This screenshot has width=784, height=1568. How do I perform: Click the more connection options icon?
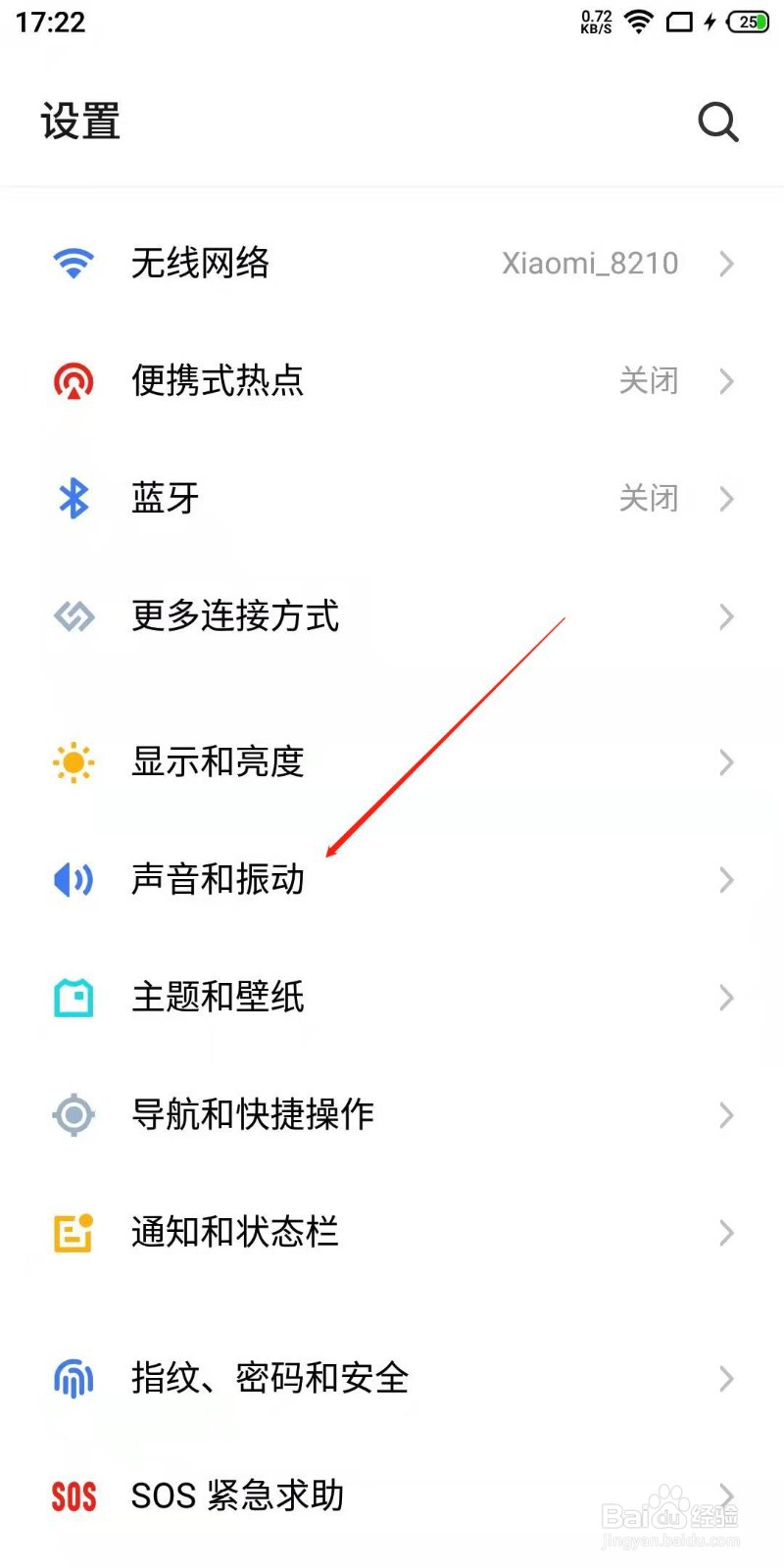pos(73,616)
